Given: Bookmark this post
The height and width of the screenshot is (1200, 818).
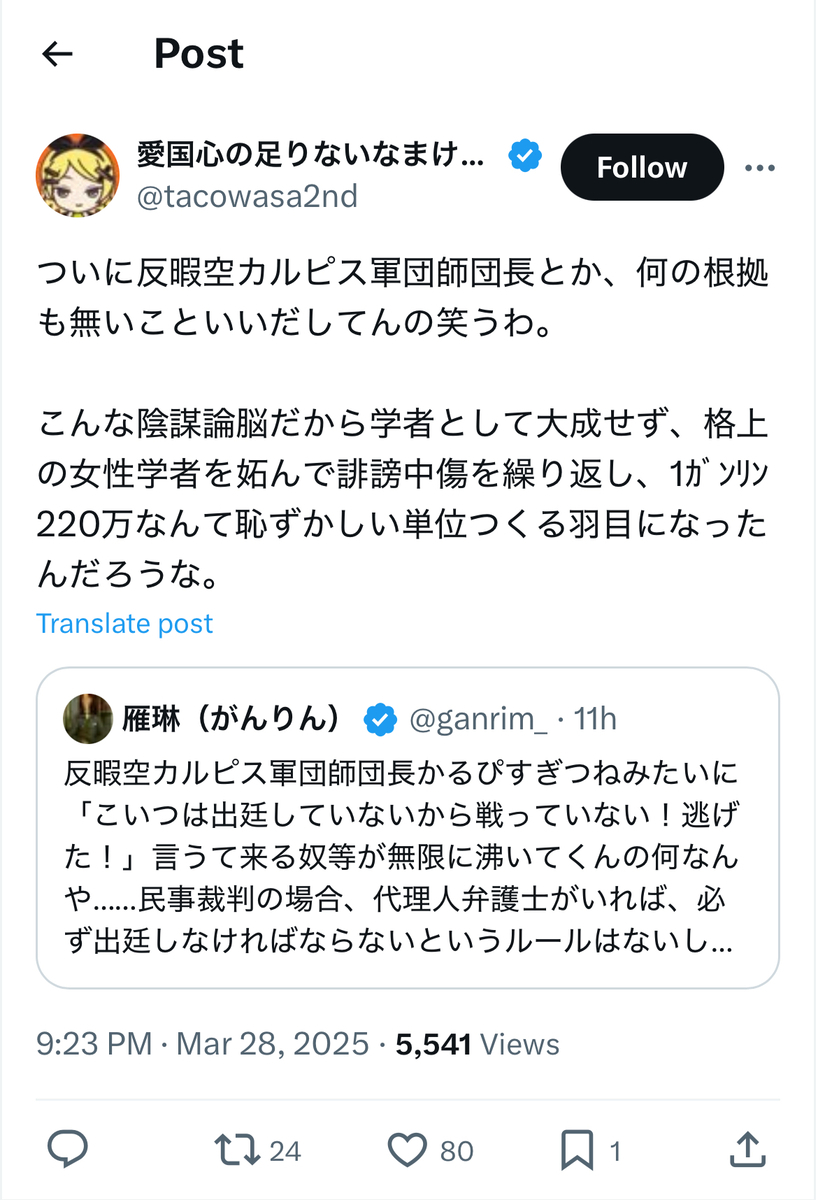Looking at the screenshot, I should [x=577, y=1150].
